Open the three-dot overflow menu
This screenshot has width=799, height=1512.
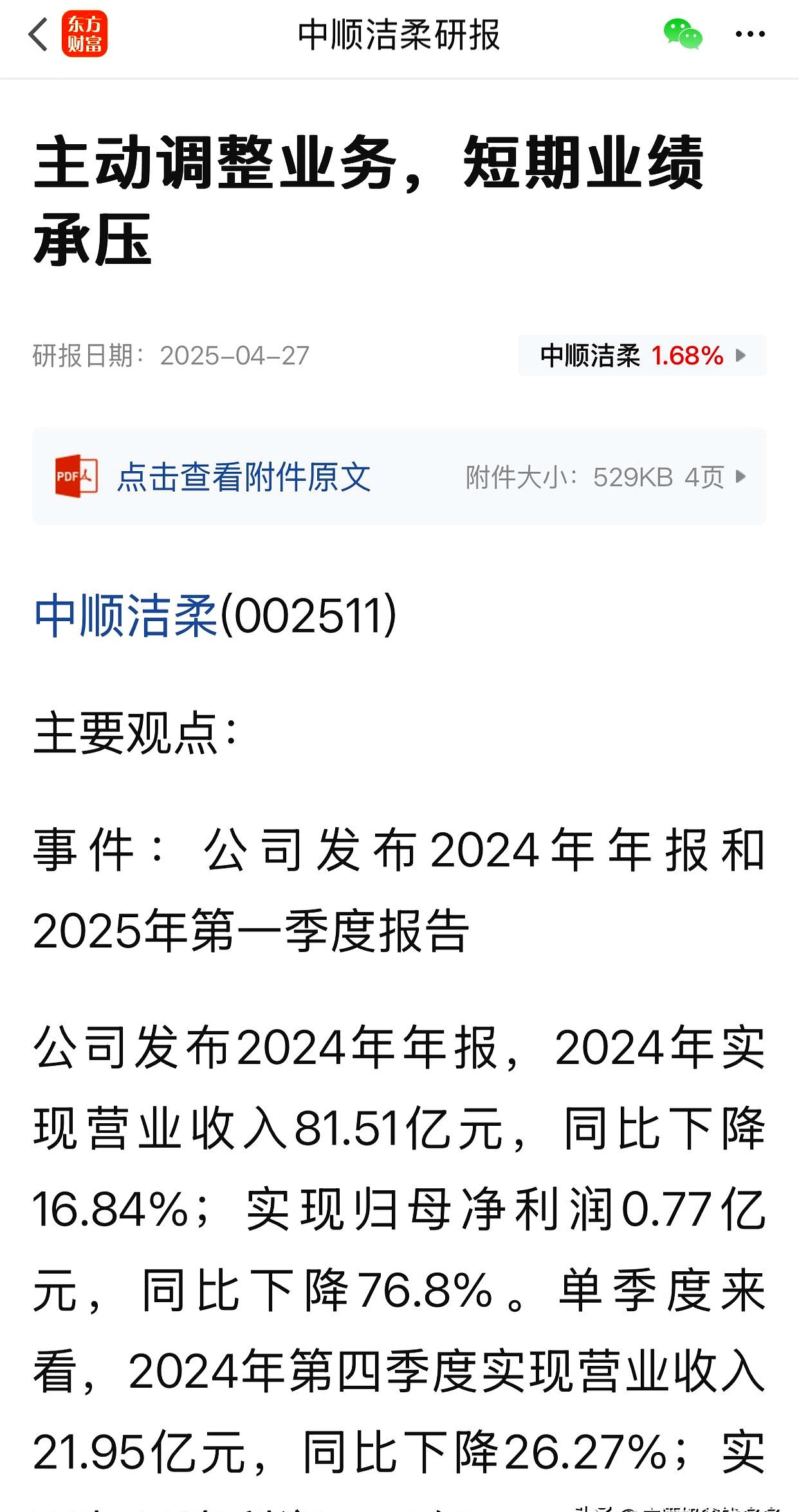pyautogui.click(x=750, y=35)
